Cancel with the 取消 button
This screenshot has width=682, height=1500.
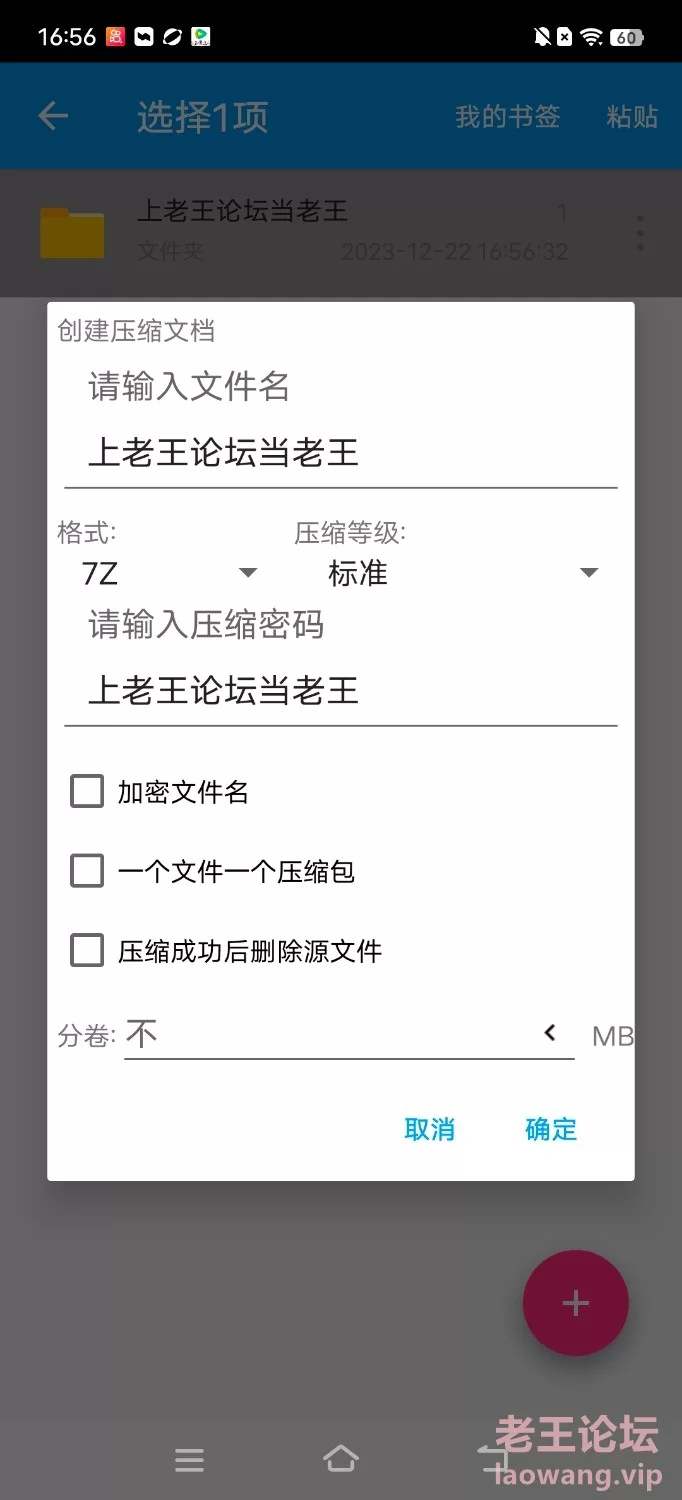pos(429,1129)
